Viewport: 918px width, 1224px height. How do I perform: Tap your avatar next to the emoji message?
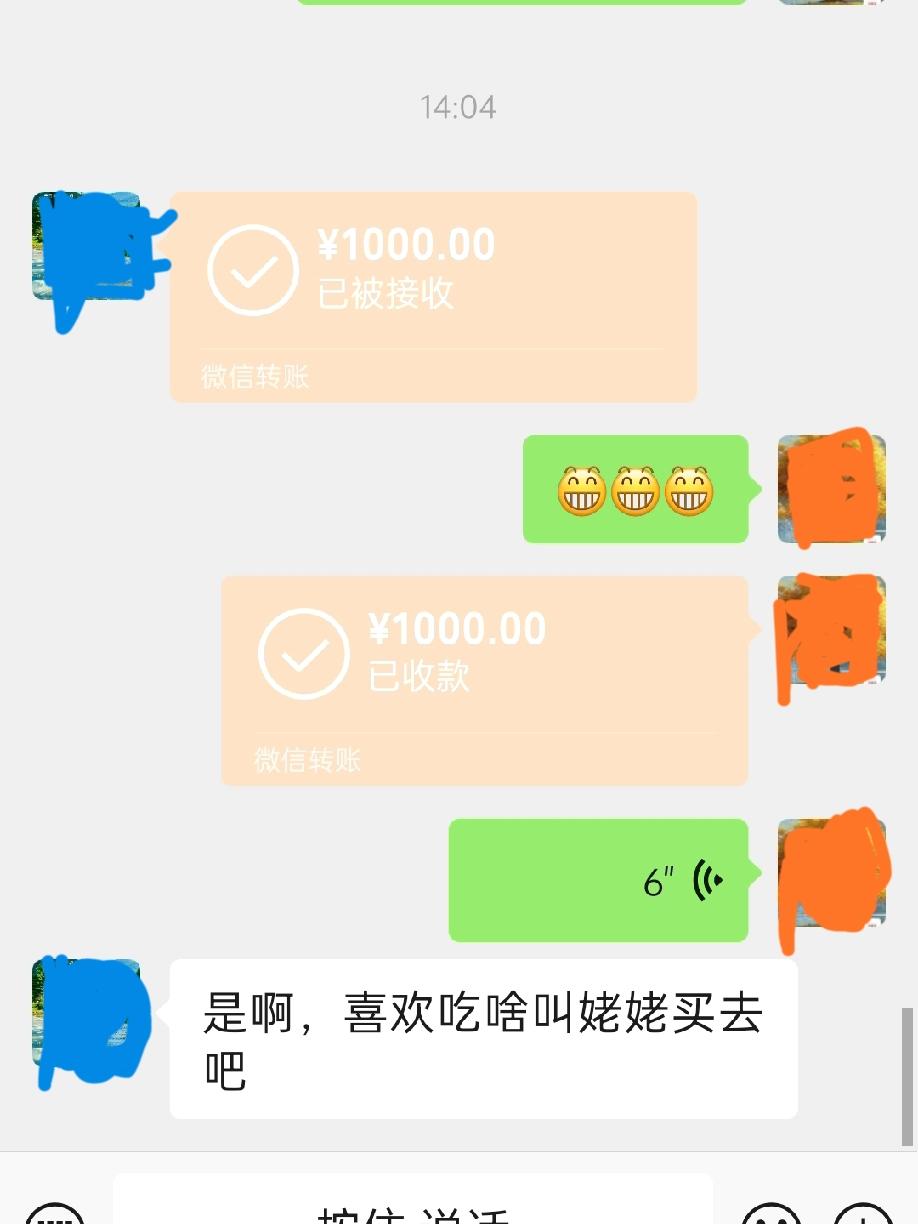[831, 489]
